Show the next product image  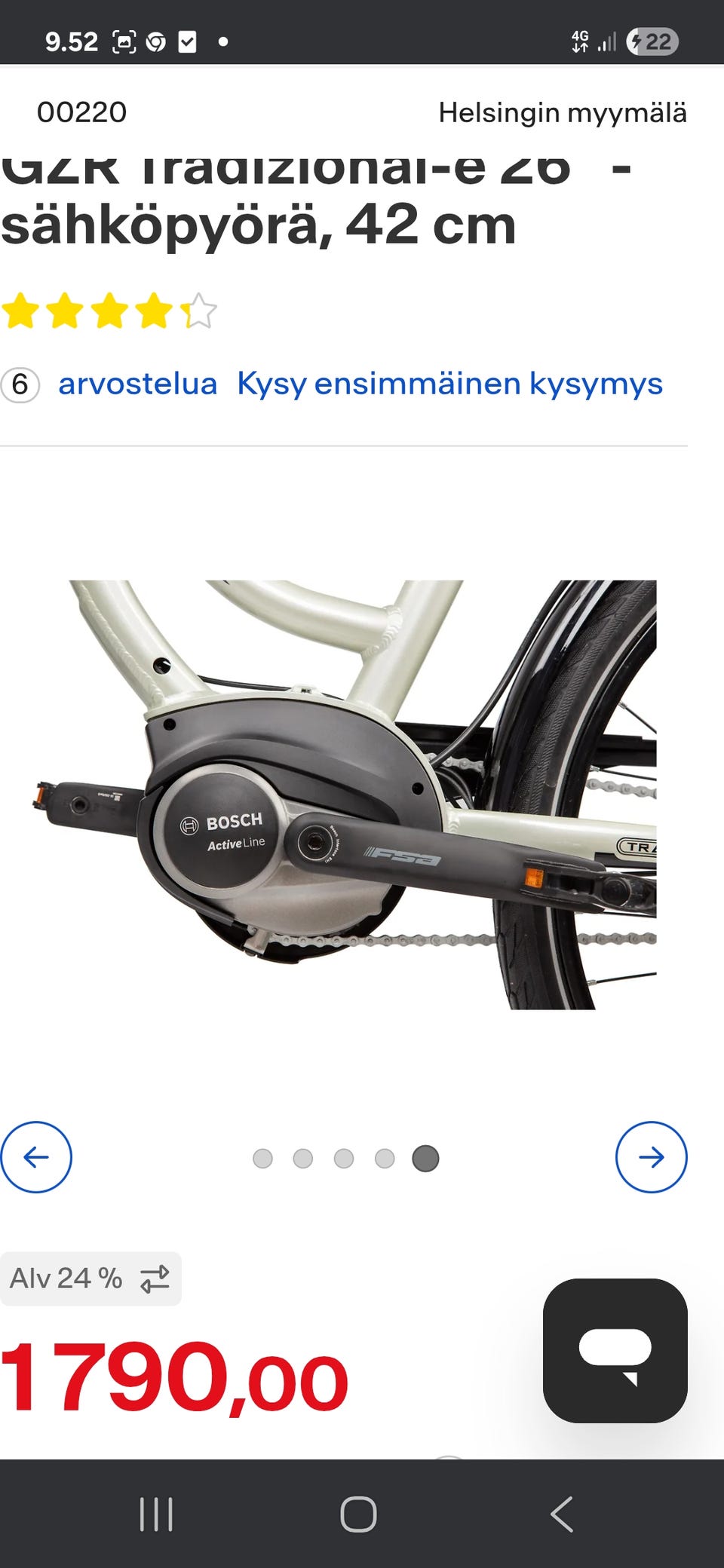coord(651,1156)
